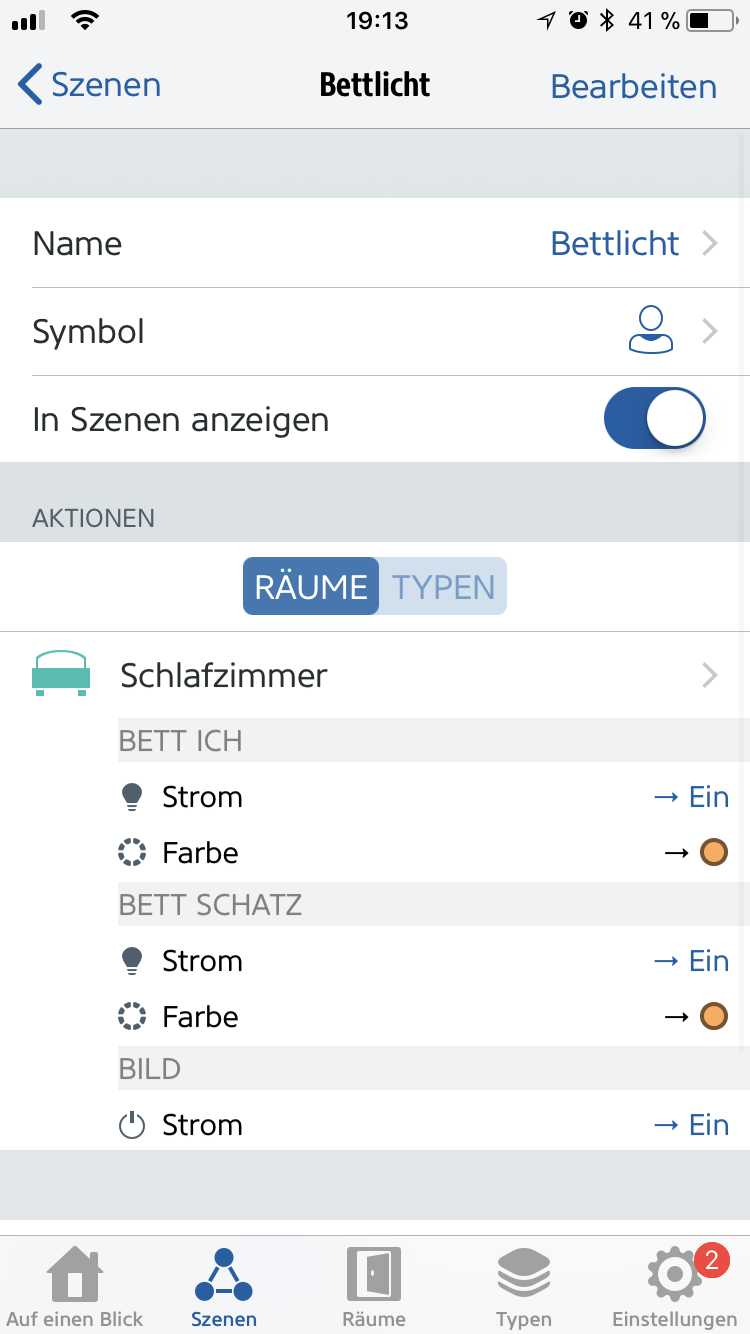Go back to Szenen list
This screenshot has width=750, height=1334.
(x=90, y=86)
